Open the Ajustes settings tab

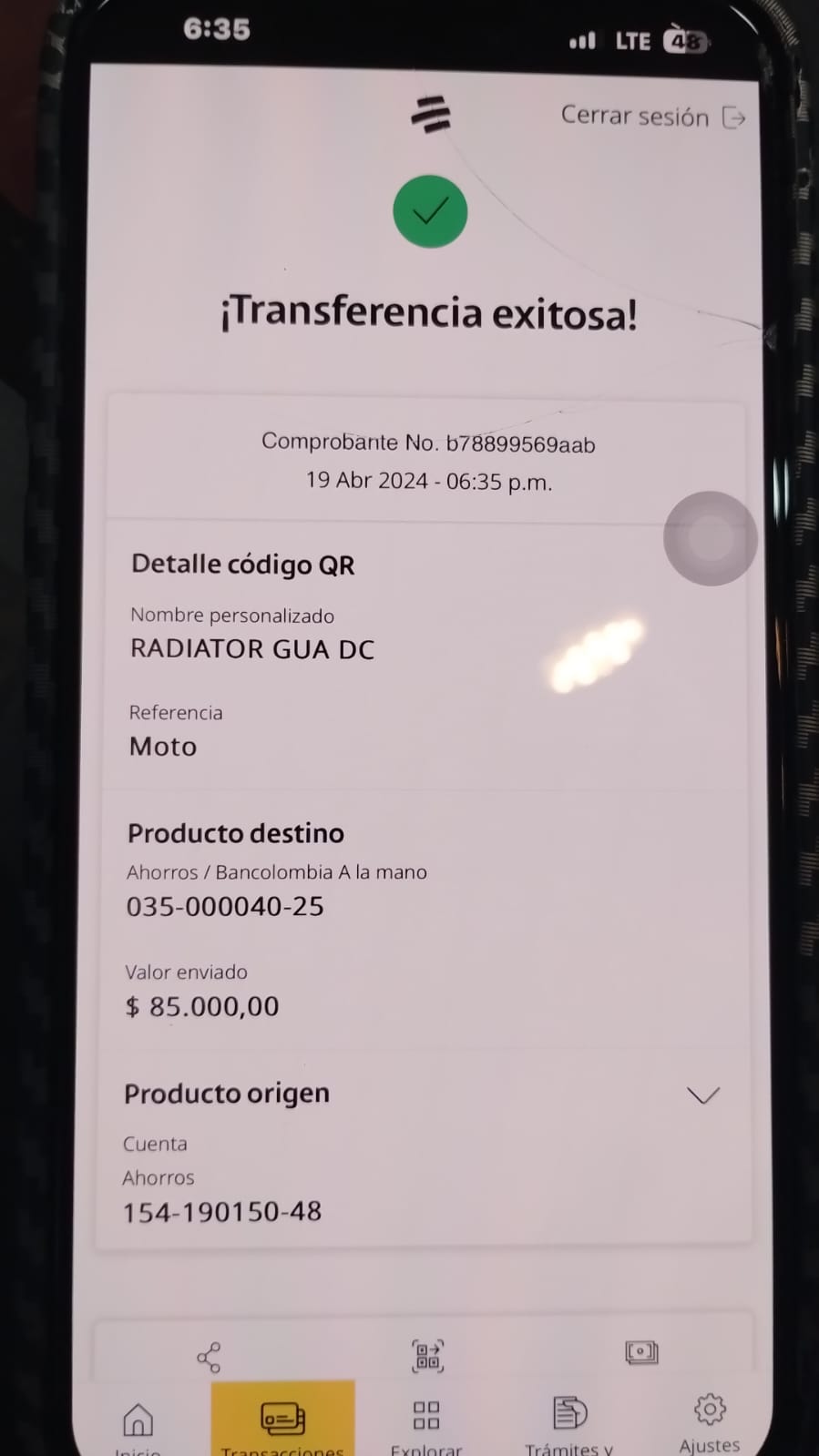(x=710, y=1419)
